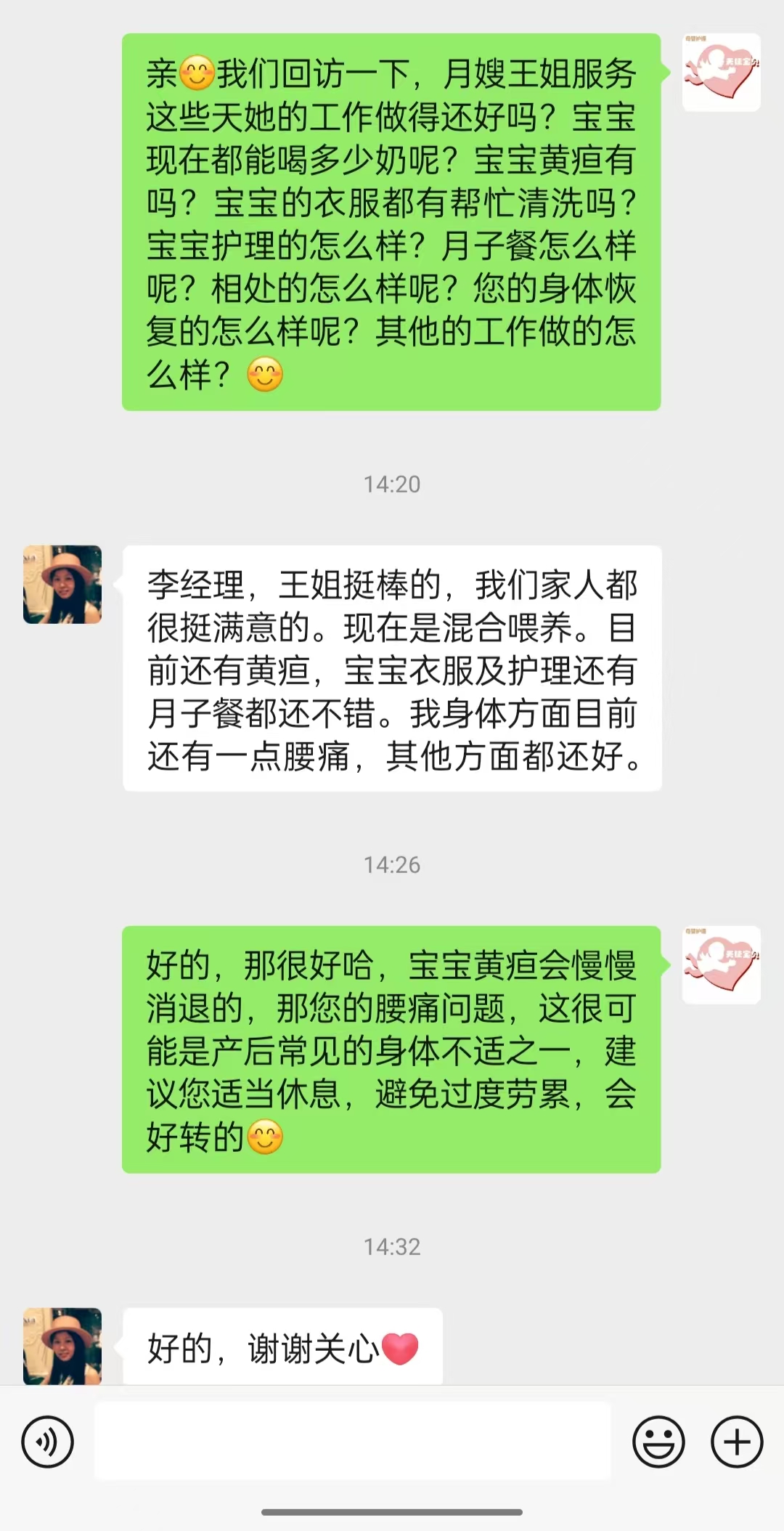Screen dimensions: 784x1531
Task: Open own avatar beside 宝宝黄疸 reply
Action: point(721,965)
